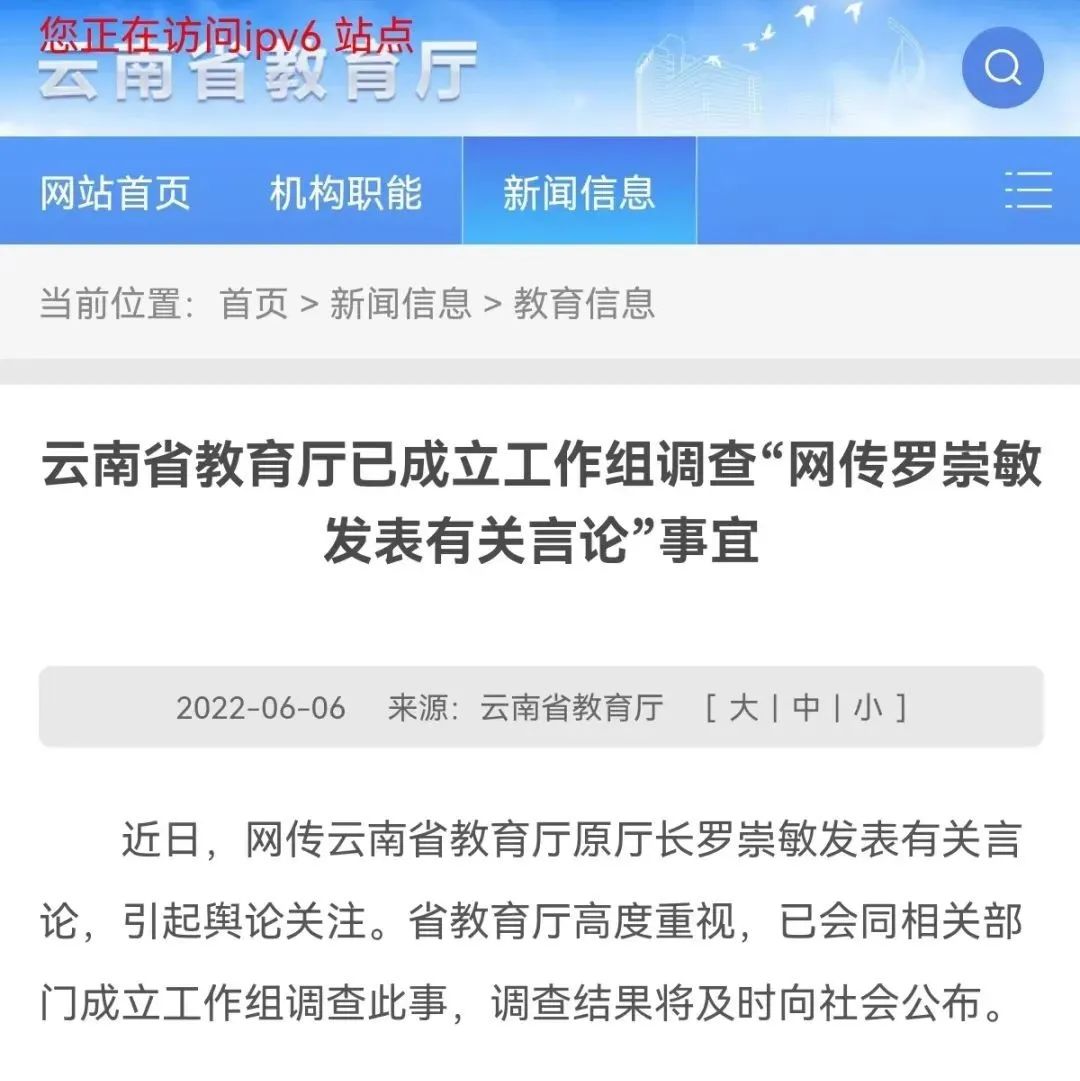Open the search magnifier icon
The height and width of the screenshot is (1081, 1080).
[1002, 68]
